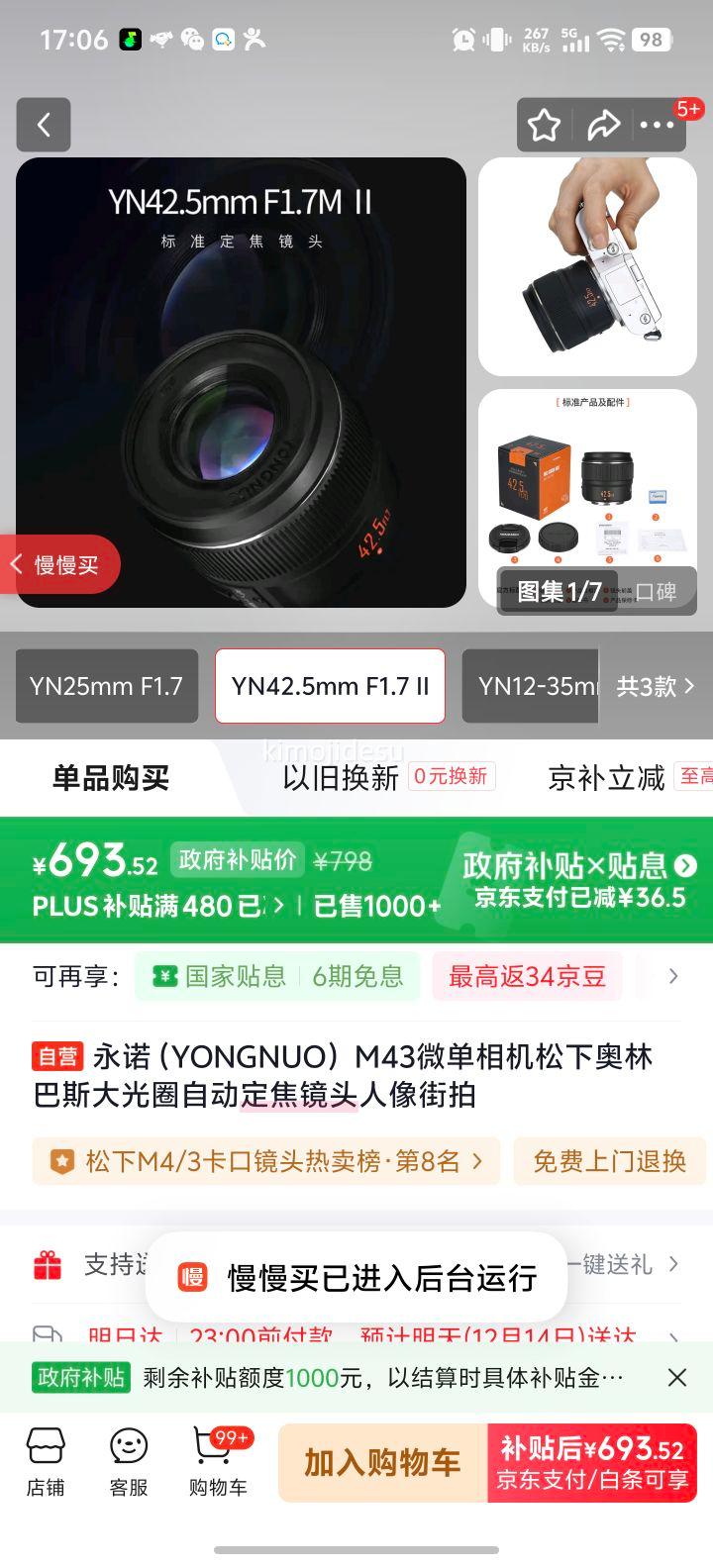Tap the back arrow at top left
The image size is (713, 1568).
point(44,125)
